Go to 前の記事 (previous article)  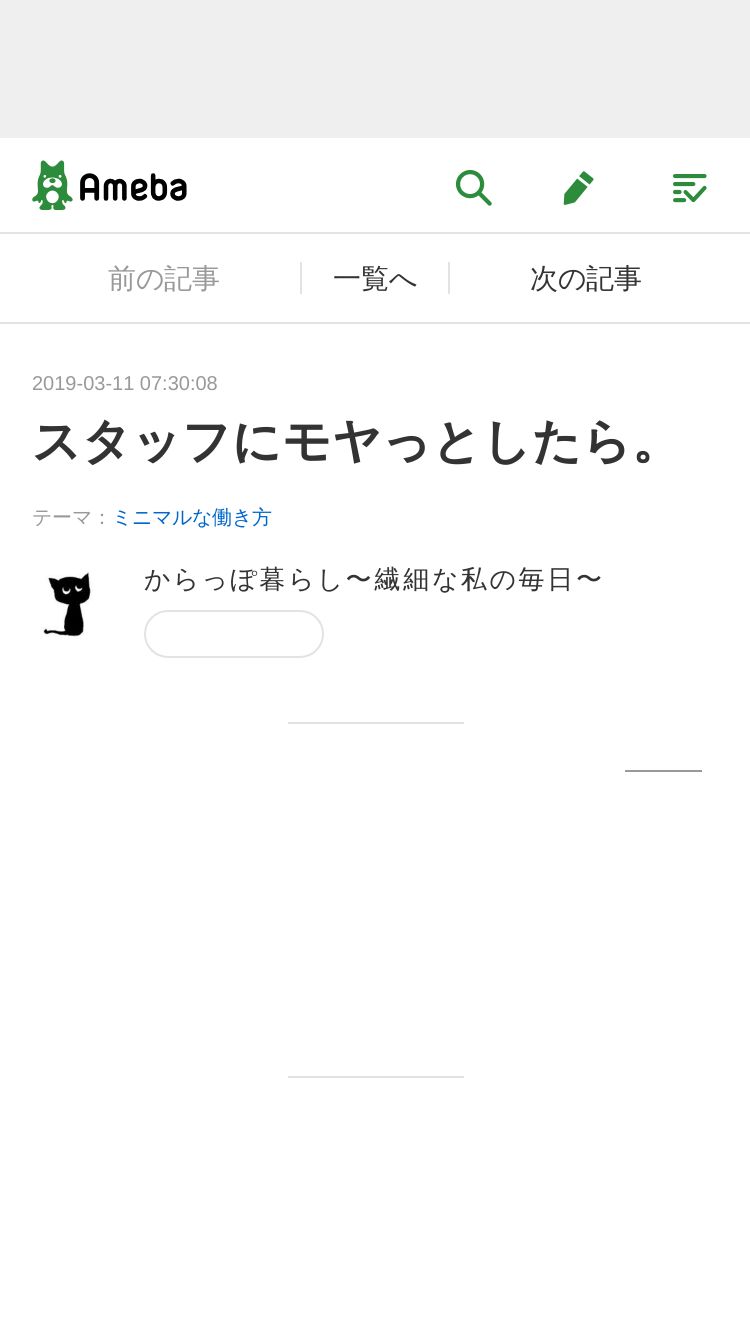click(163, 278)
